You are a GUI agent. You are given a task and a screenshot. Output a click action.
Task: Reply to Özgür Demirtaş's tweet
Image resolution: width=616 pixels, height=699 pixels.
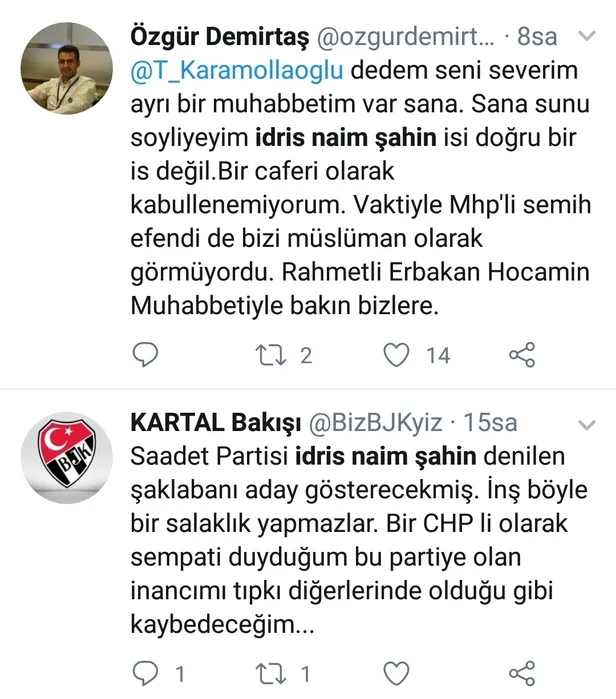click(146, 354)
